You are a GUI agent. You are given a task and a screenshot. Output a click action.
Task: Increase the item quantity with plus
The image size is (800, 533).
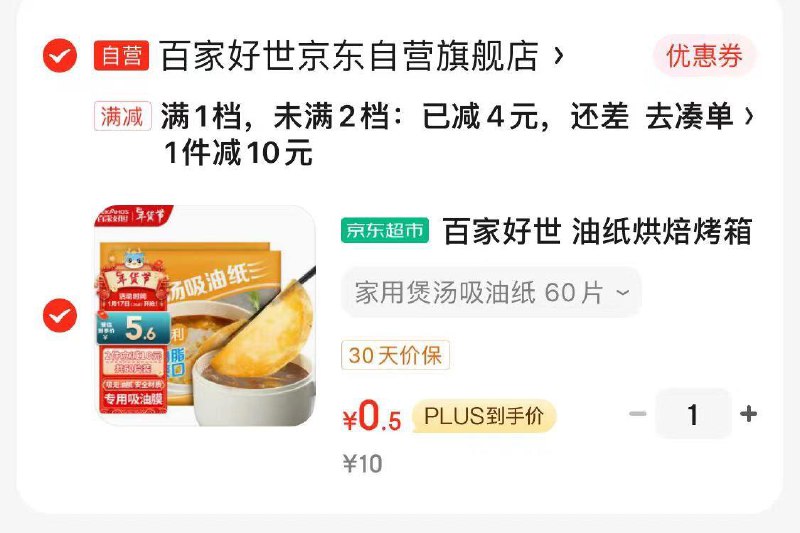coord(748,414)
